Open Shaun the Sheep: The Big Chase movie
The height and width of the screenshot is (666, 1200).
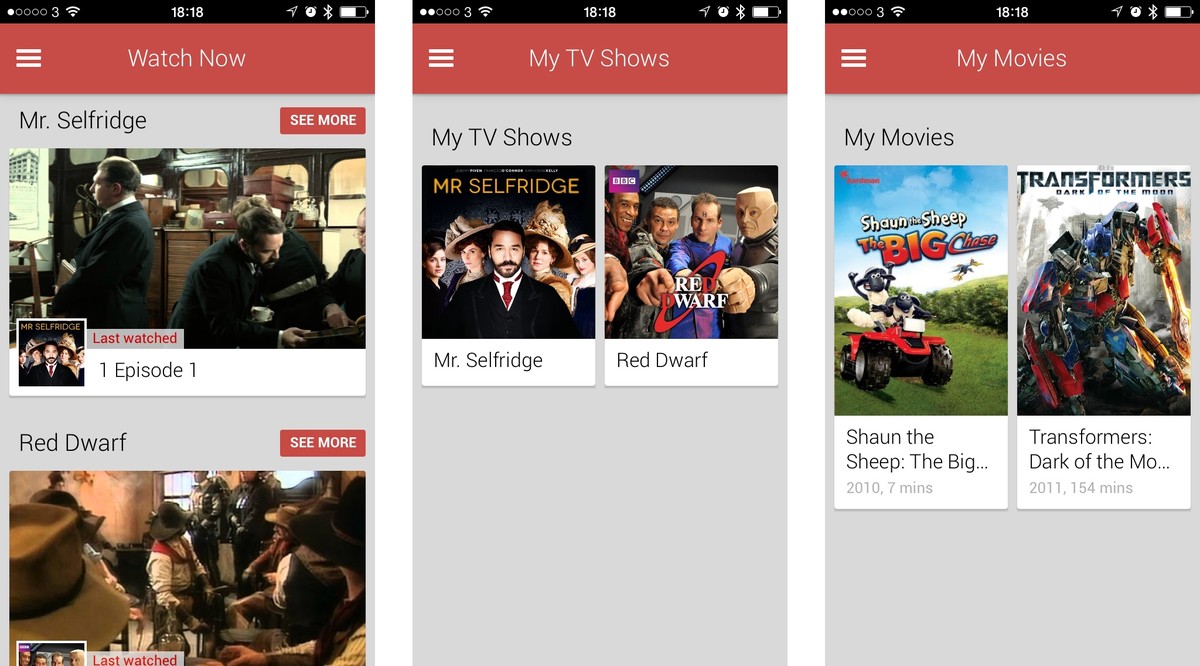click(921, 336)
